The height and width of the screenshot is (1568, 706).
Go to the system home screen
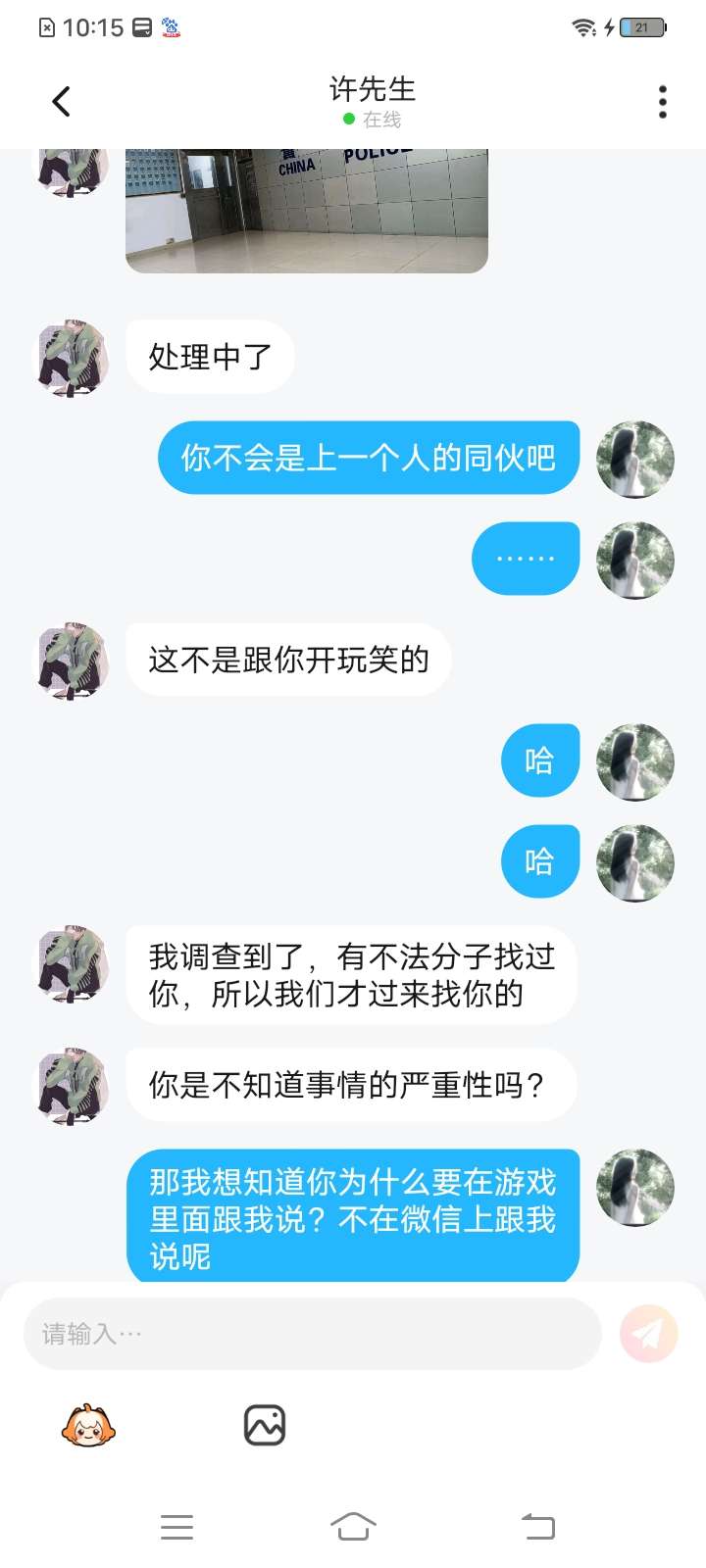pyautogui.click(x=353, y=1527)
